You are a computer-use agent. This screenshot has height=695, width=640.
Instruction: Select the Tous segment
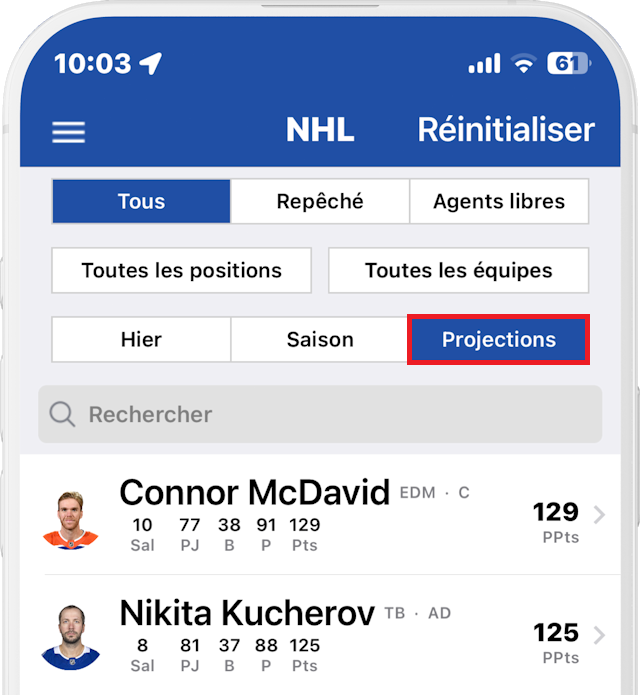[141, 201]
